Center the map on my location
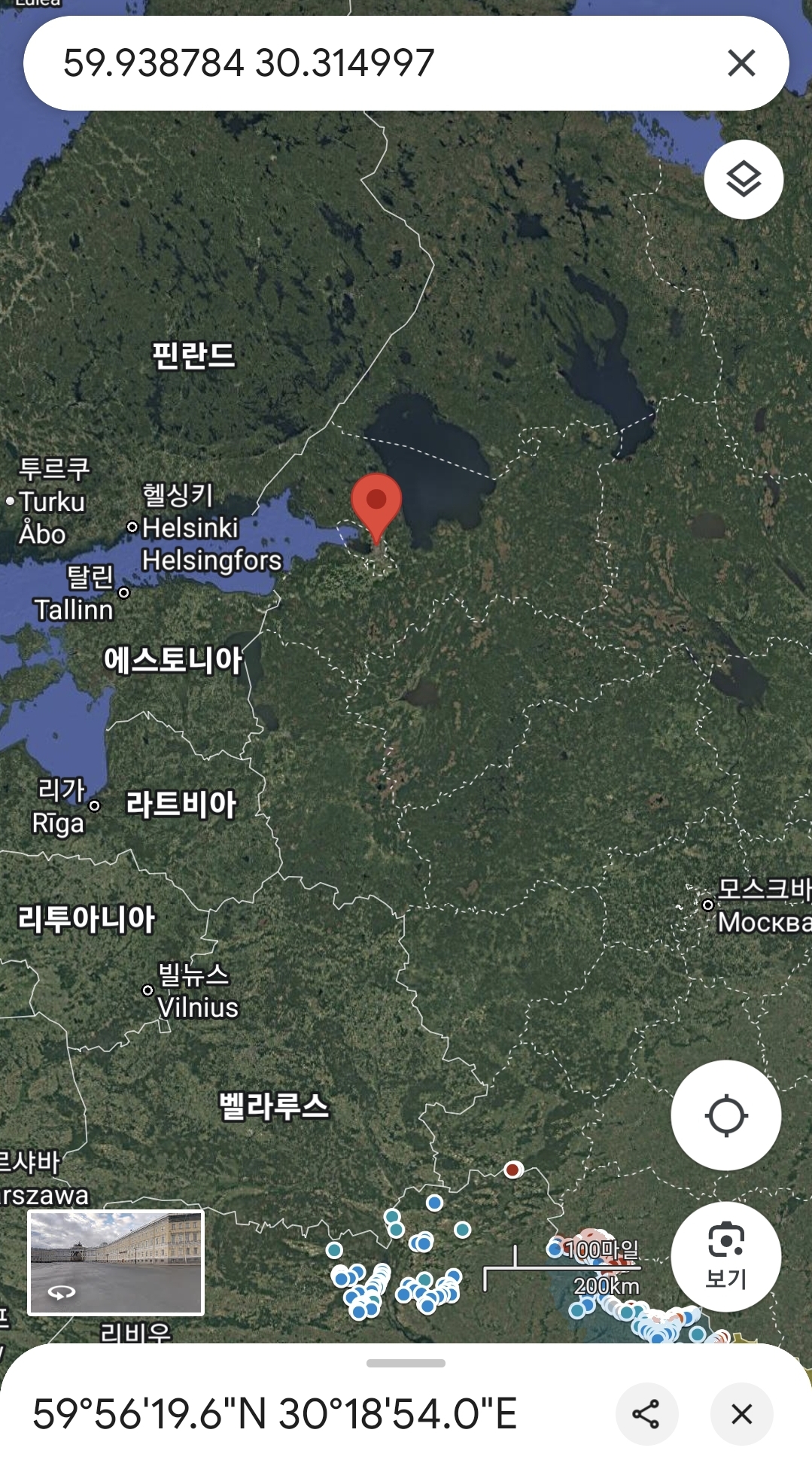The image size is (812, 1457). pyautogui.click(x=725, y=1115)
